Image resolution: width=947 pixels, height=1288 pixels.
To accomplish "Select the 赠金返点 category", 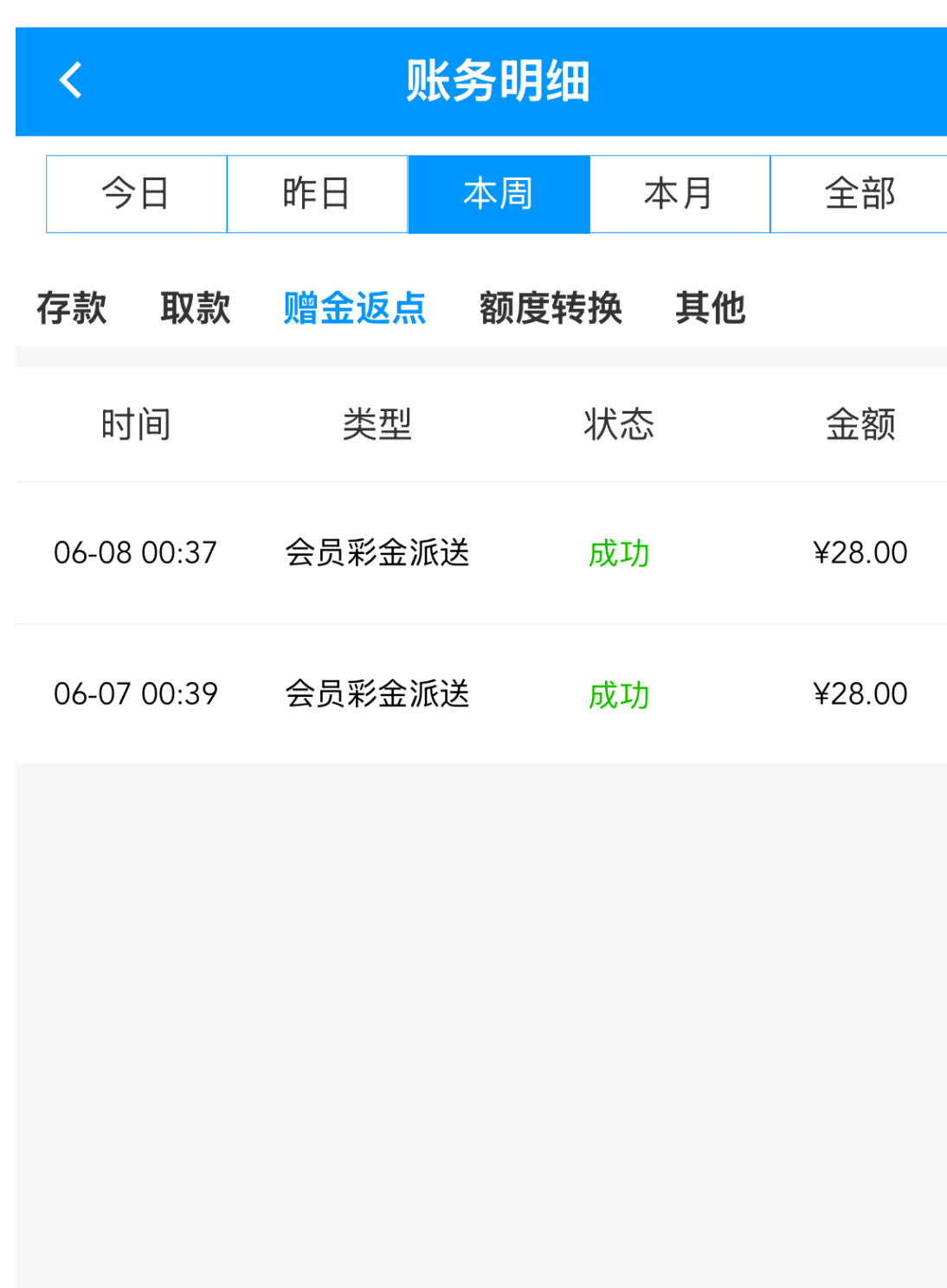I will click(355, 308).
